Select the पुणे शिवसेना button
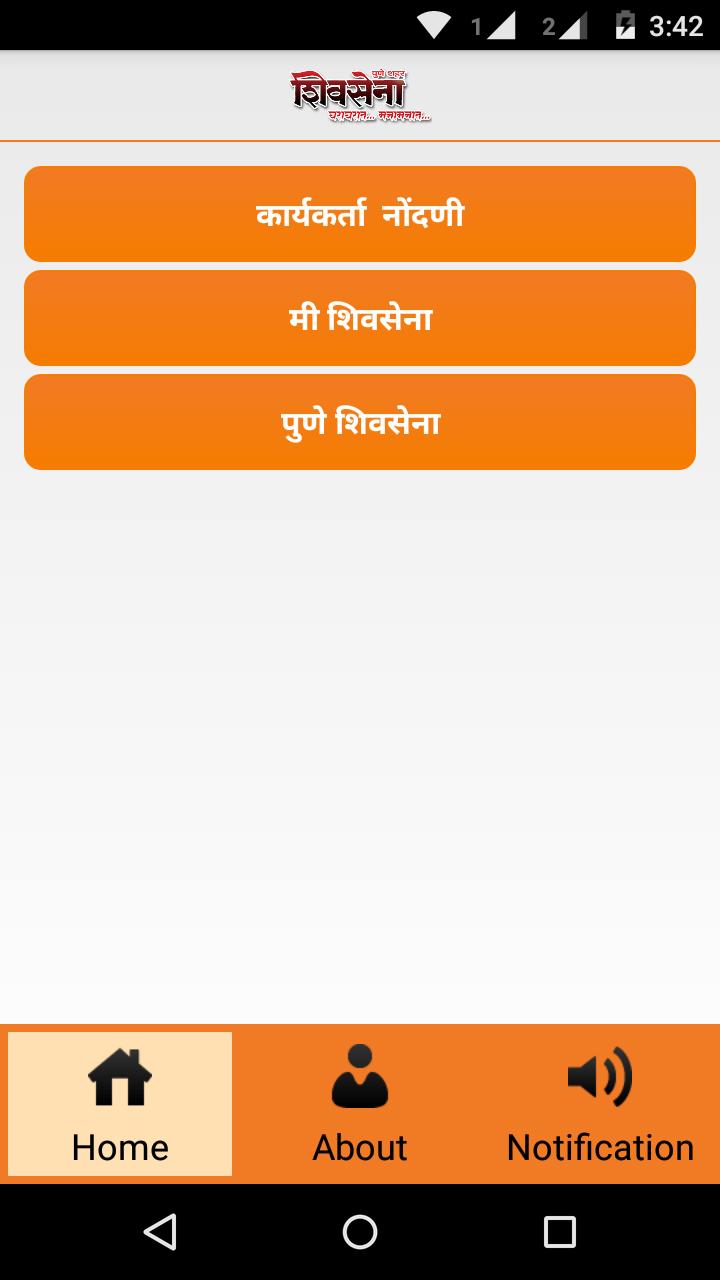The height and width of the screenshot is (1280, 720). coord(360,422)
